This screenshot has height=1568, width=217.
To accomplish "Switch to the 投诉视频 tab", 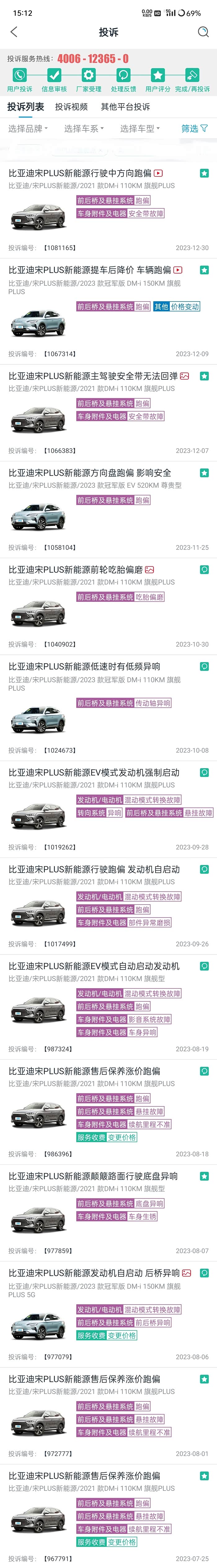I will [x=71, y=107].
